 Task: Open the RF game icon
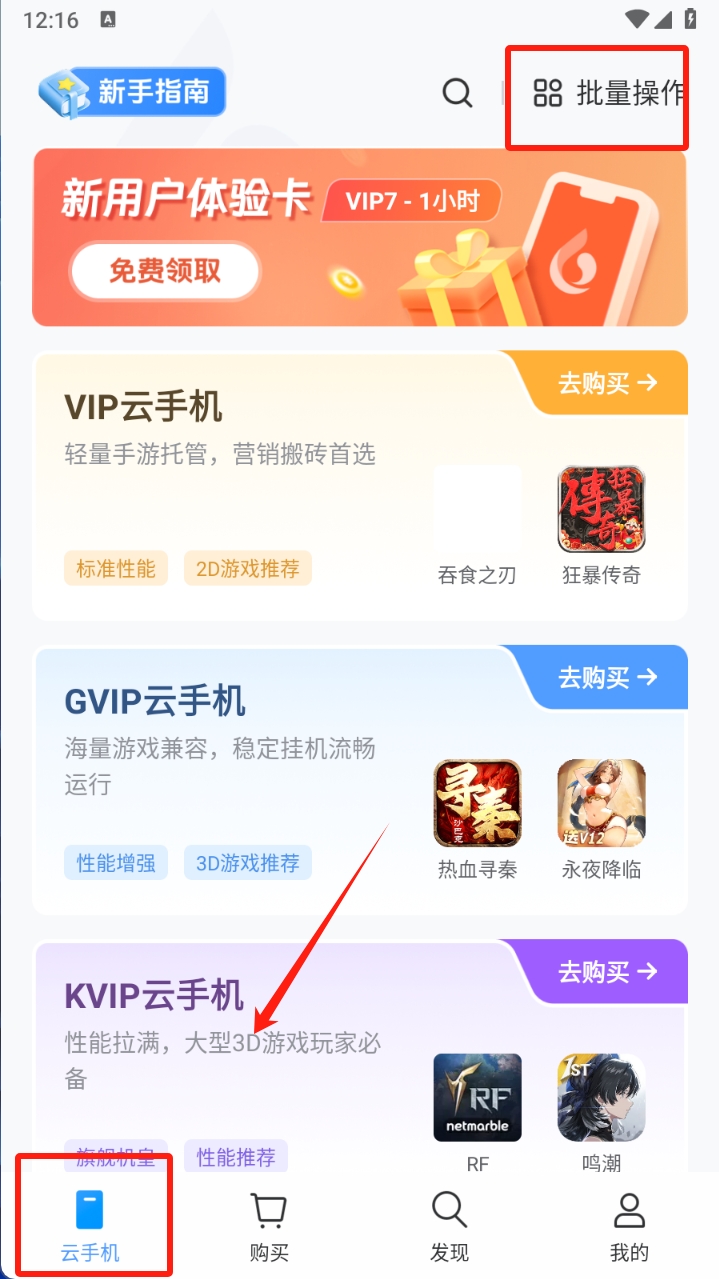477,1097
